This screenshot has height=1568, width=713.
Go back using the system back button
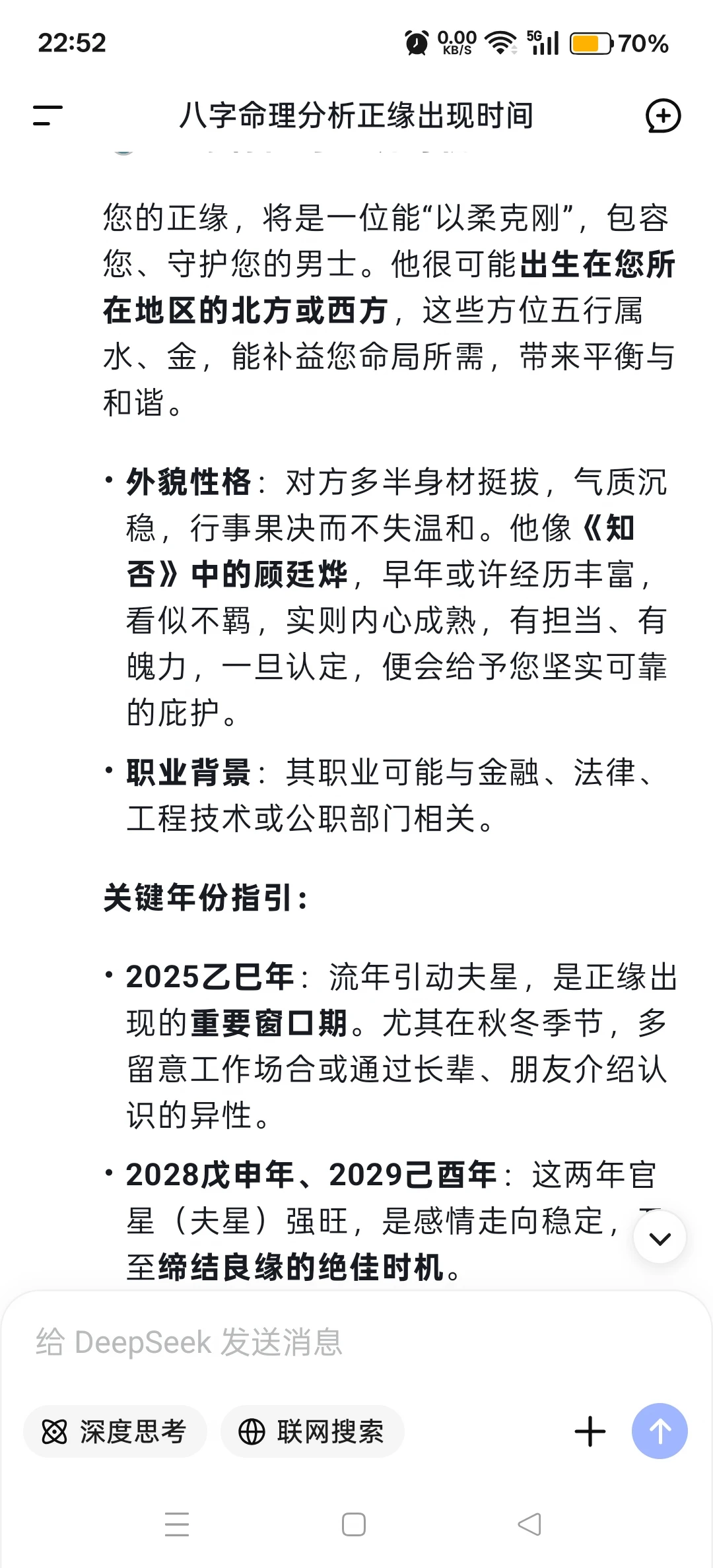[530, 1524]
